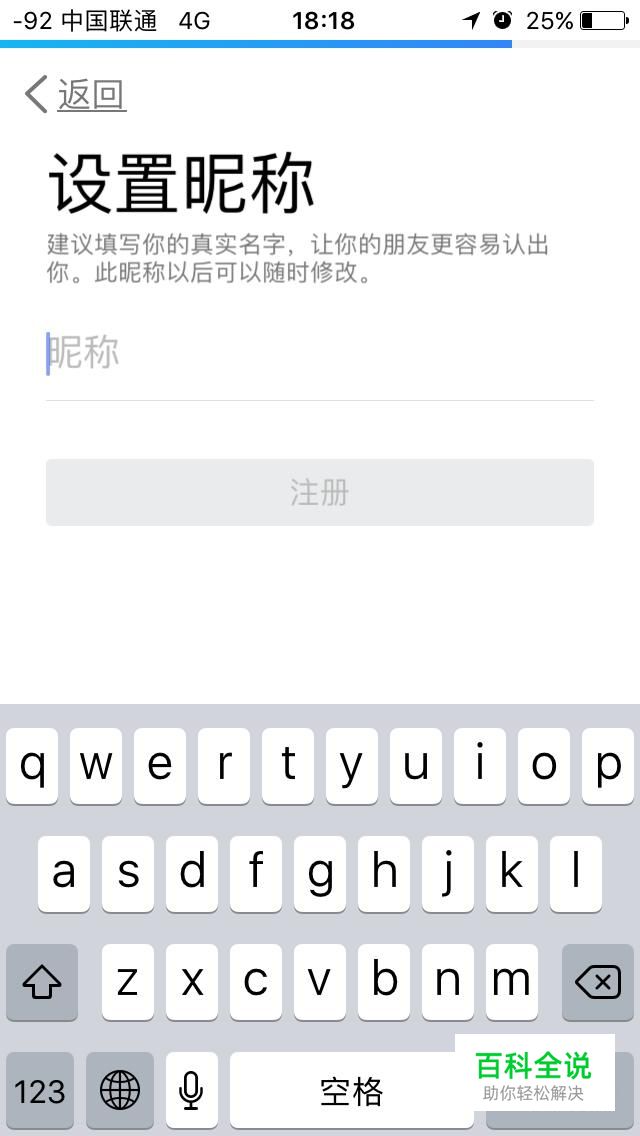640x1136 pixels.
Task: Go back via the 返回 button
Action: click(x=76, y=95)
